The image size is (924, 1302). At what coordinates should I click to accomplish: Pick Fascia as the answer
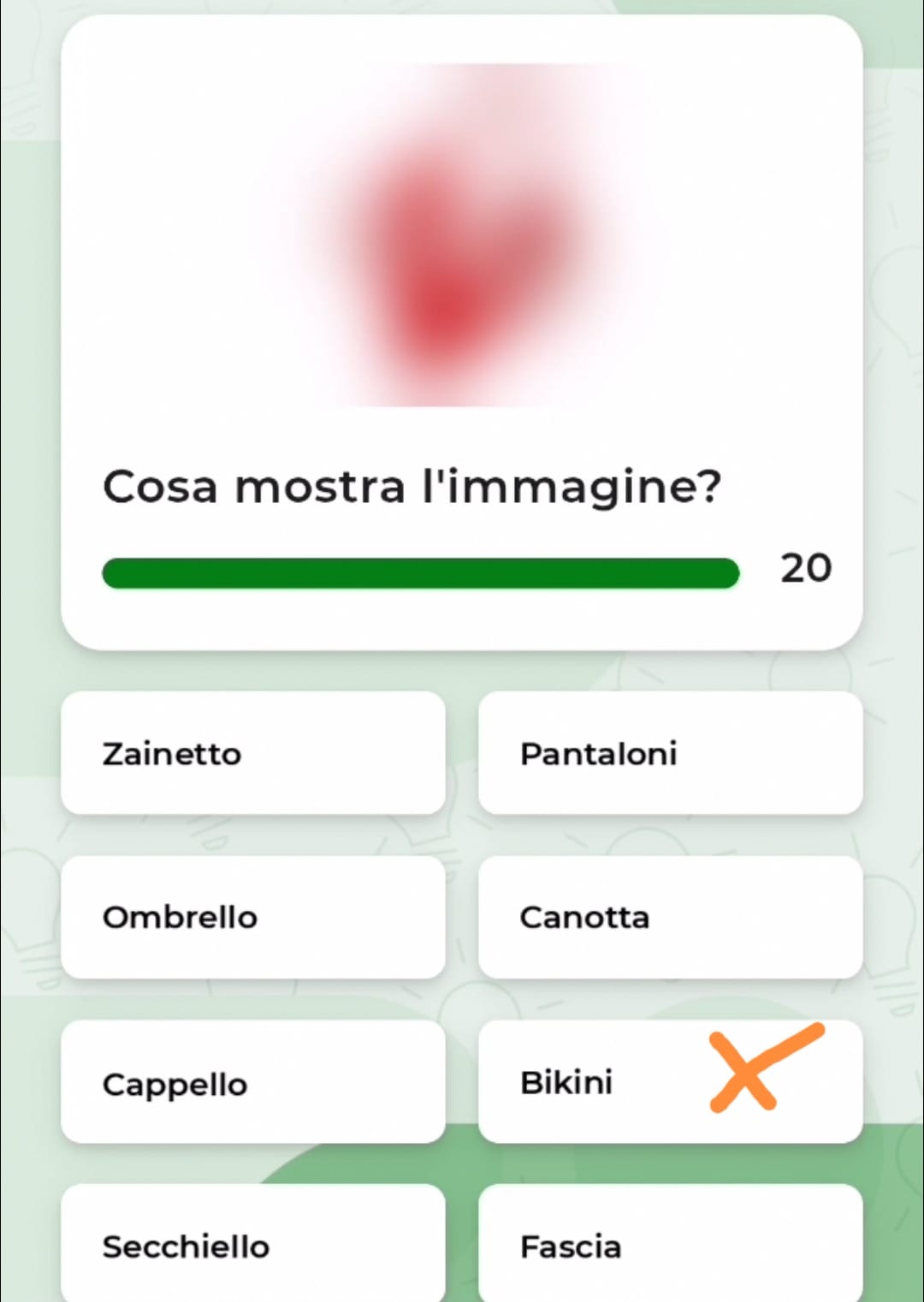(670, 1245)
